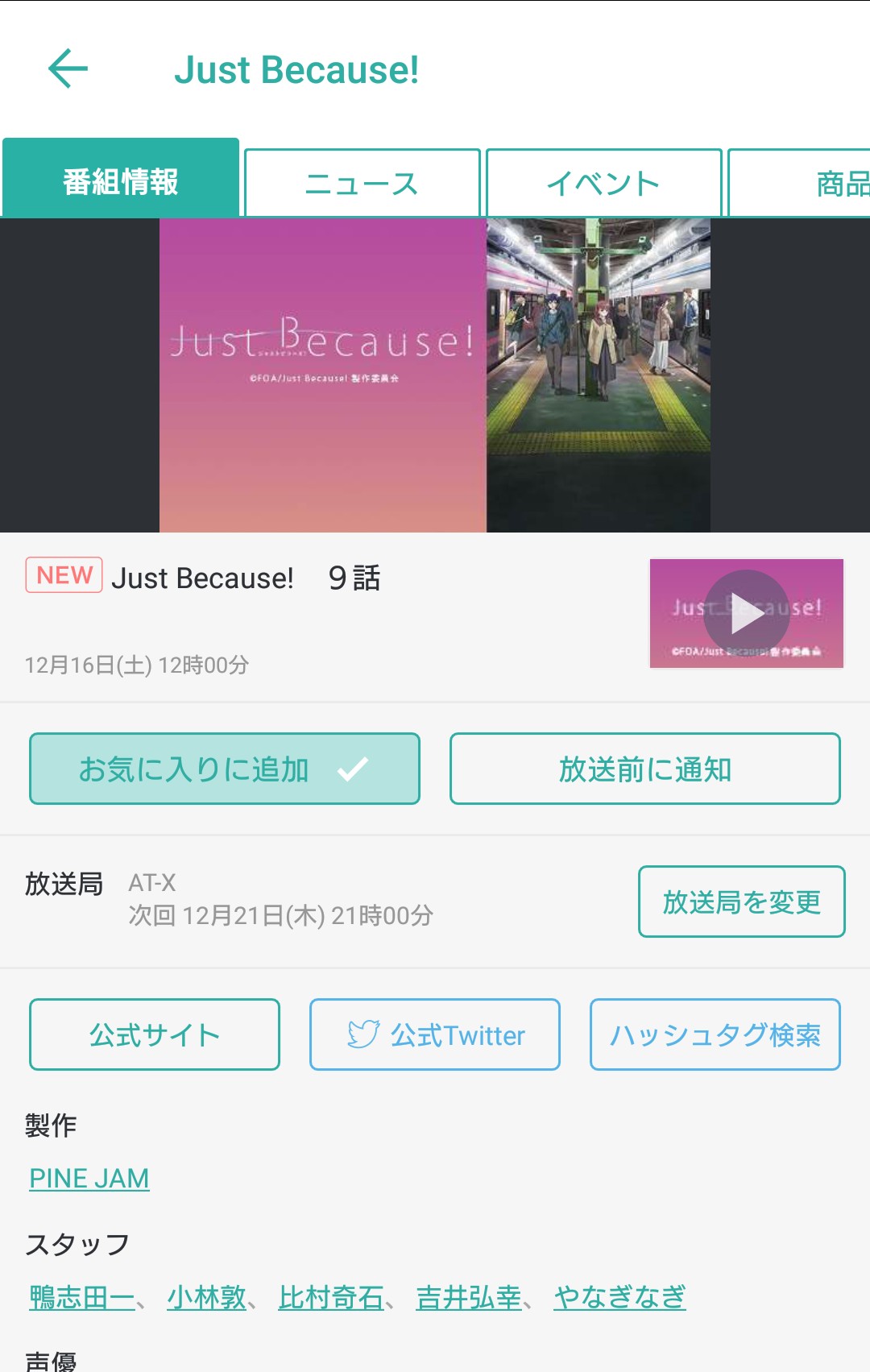Open staff link 吉井弘幸
Screen dimensions: 870x1372
(x=468, y=1297)
